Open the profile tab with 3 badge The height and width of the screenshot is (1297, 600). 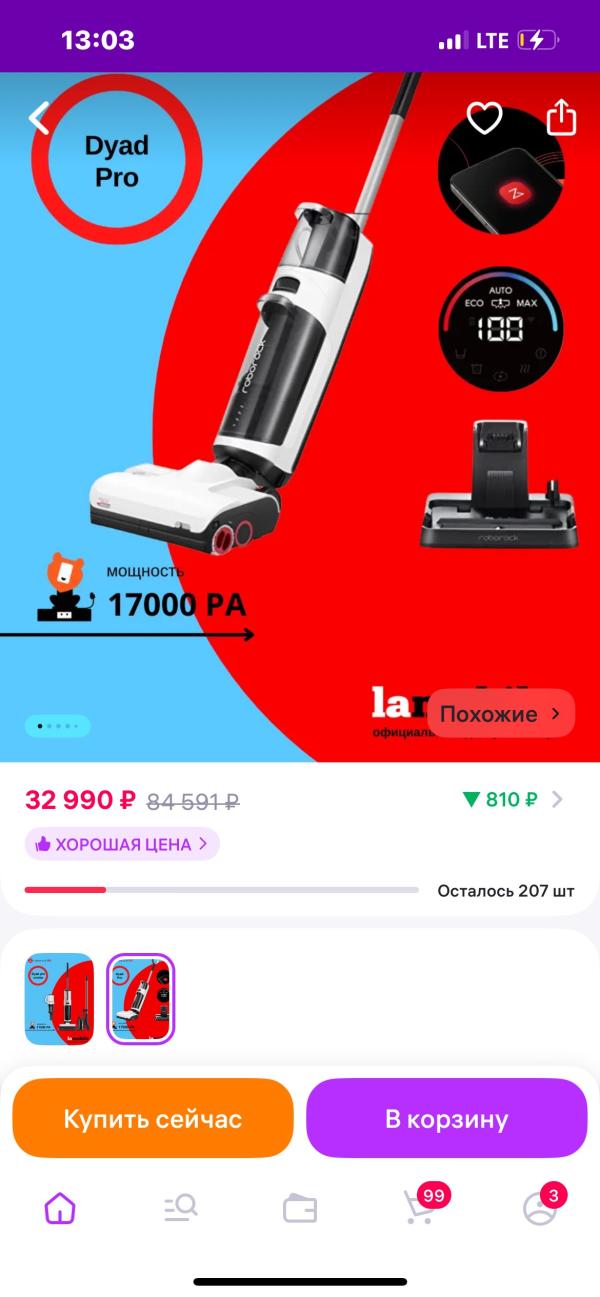pos(543,1205)
